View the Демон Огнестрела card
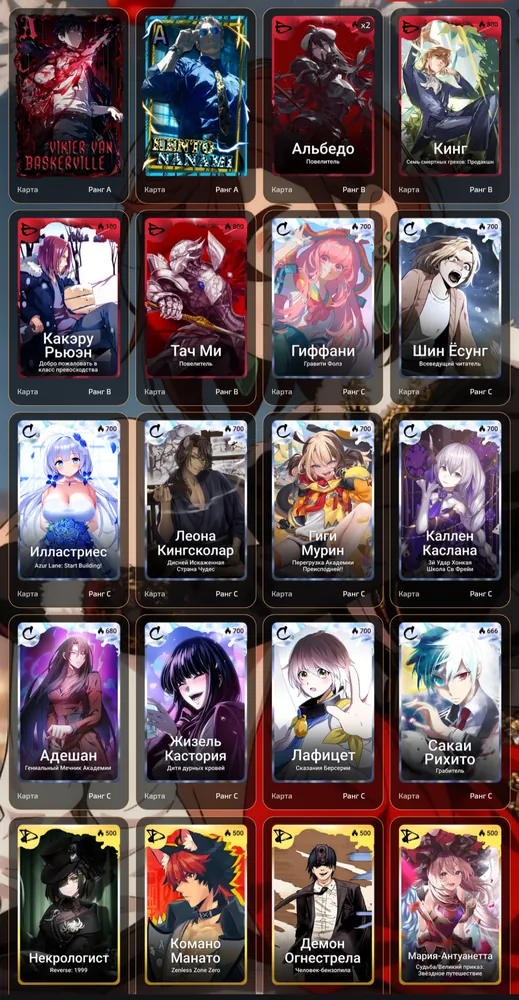 pyautogui.click(x=323, y=908)
